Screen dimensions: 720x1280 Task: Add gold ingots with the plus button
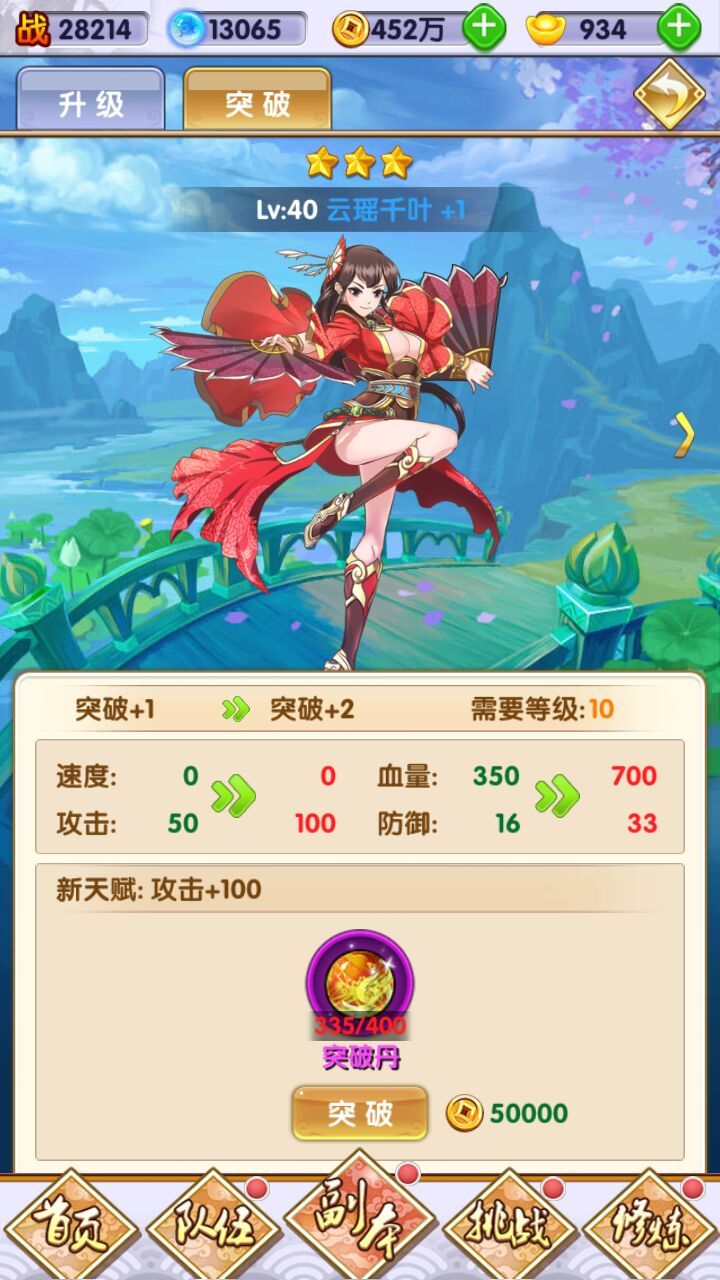[679, 29]
